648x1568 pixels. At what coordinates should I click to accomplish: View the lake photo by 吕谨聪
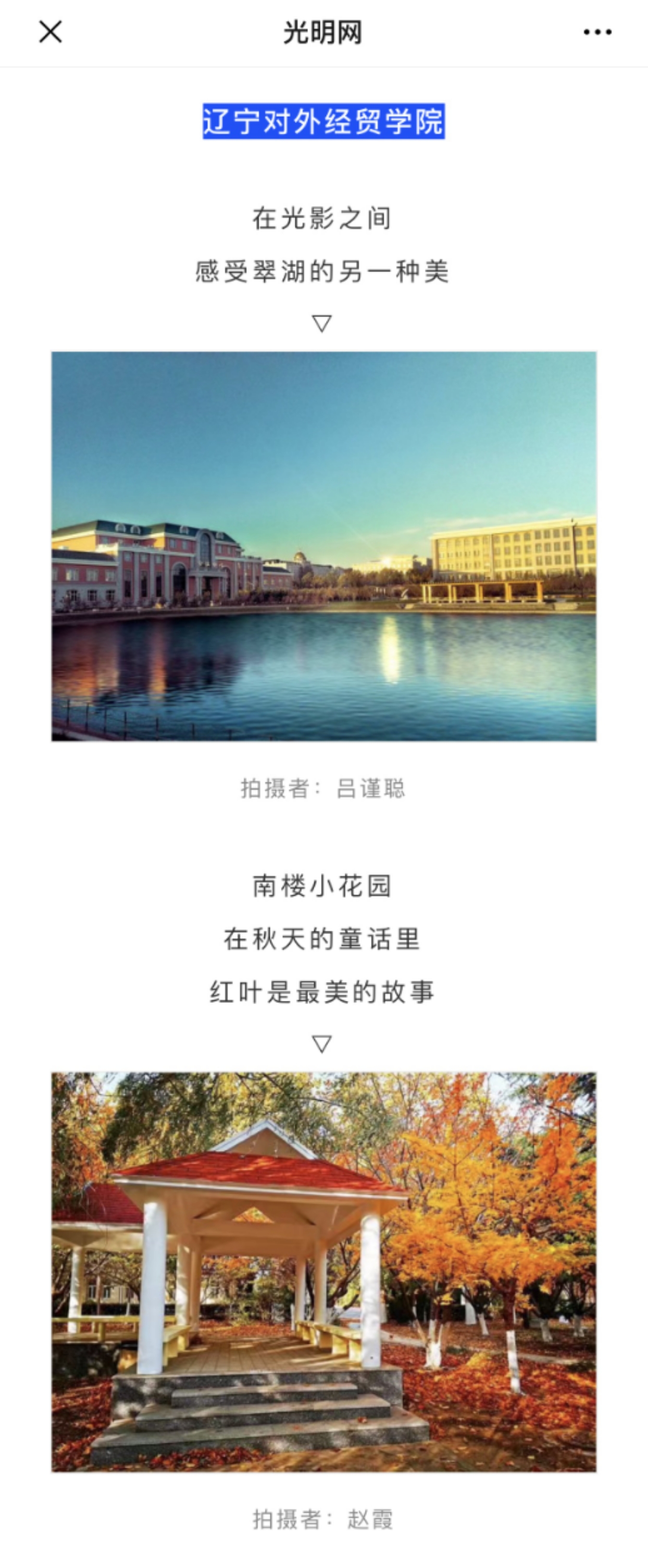(323, 546)
